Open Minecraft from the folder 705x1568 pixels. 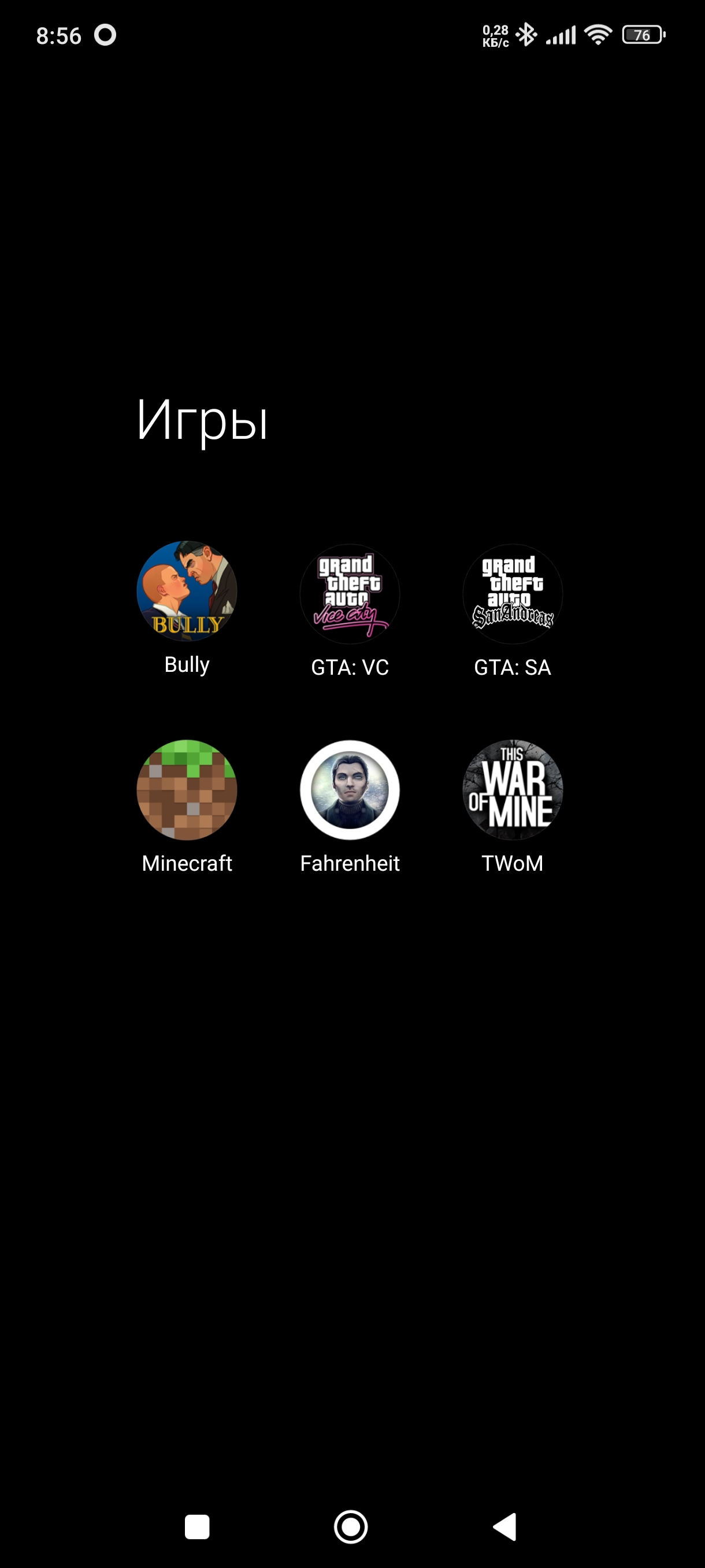[x=187, y=790]
